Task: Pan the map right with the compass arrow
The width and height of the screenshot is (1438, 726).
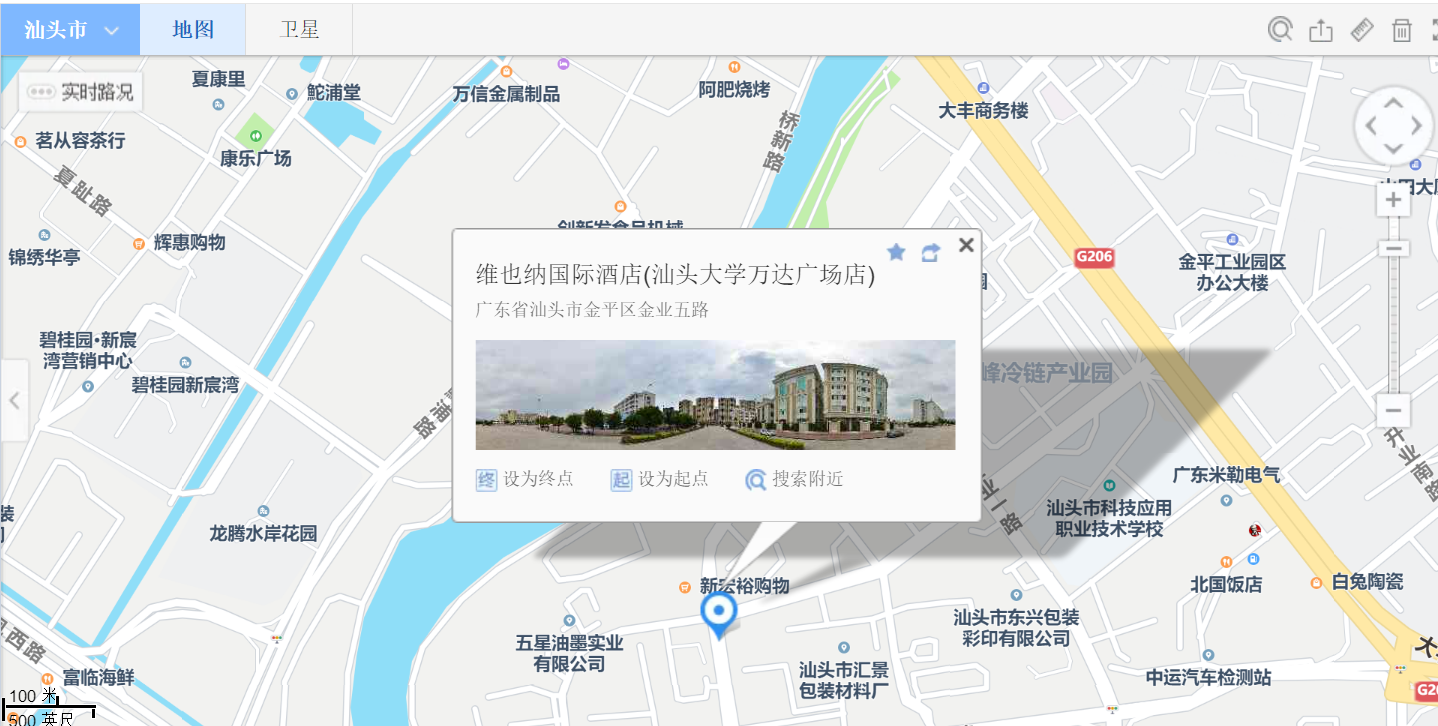Action: click(x=1418, y=126)
